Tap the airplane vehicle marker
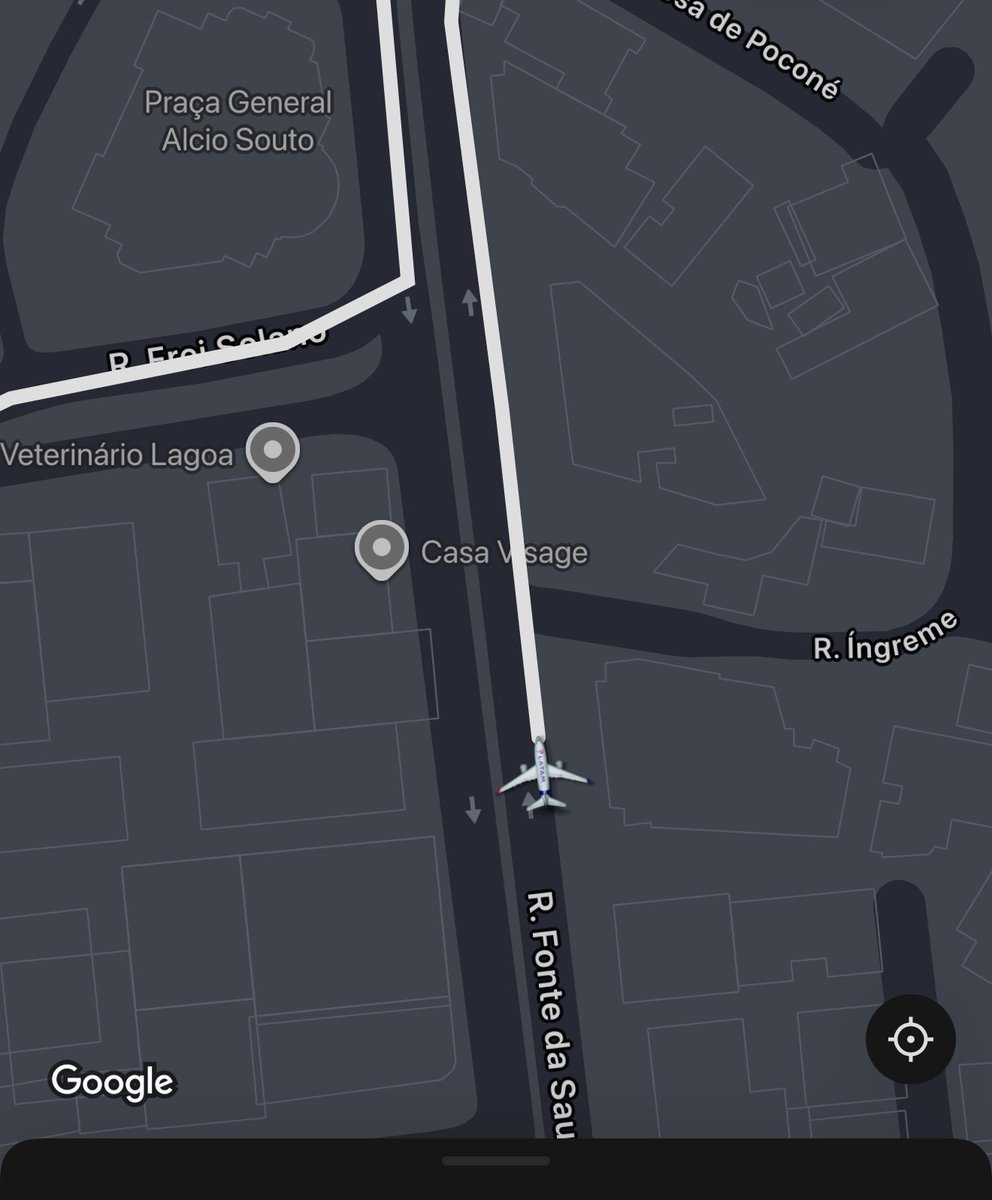The width and height of the screenshot is (992, 1200). 544,775
